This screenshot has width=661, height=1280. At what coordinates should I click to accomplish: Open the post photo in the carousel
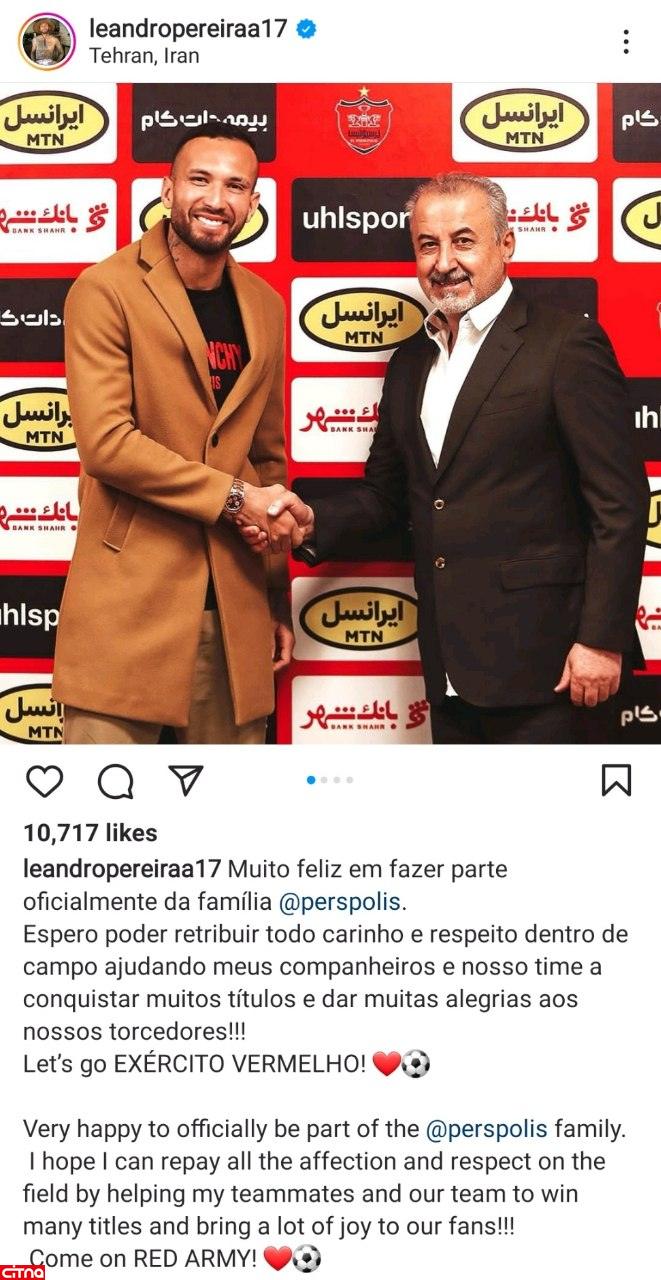tap(330, 415)
